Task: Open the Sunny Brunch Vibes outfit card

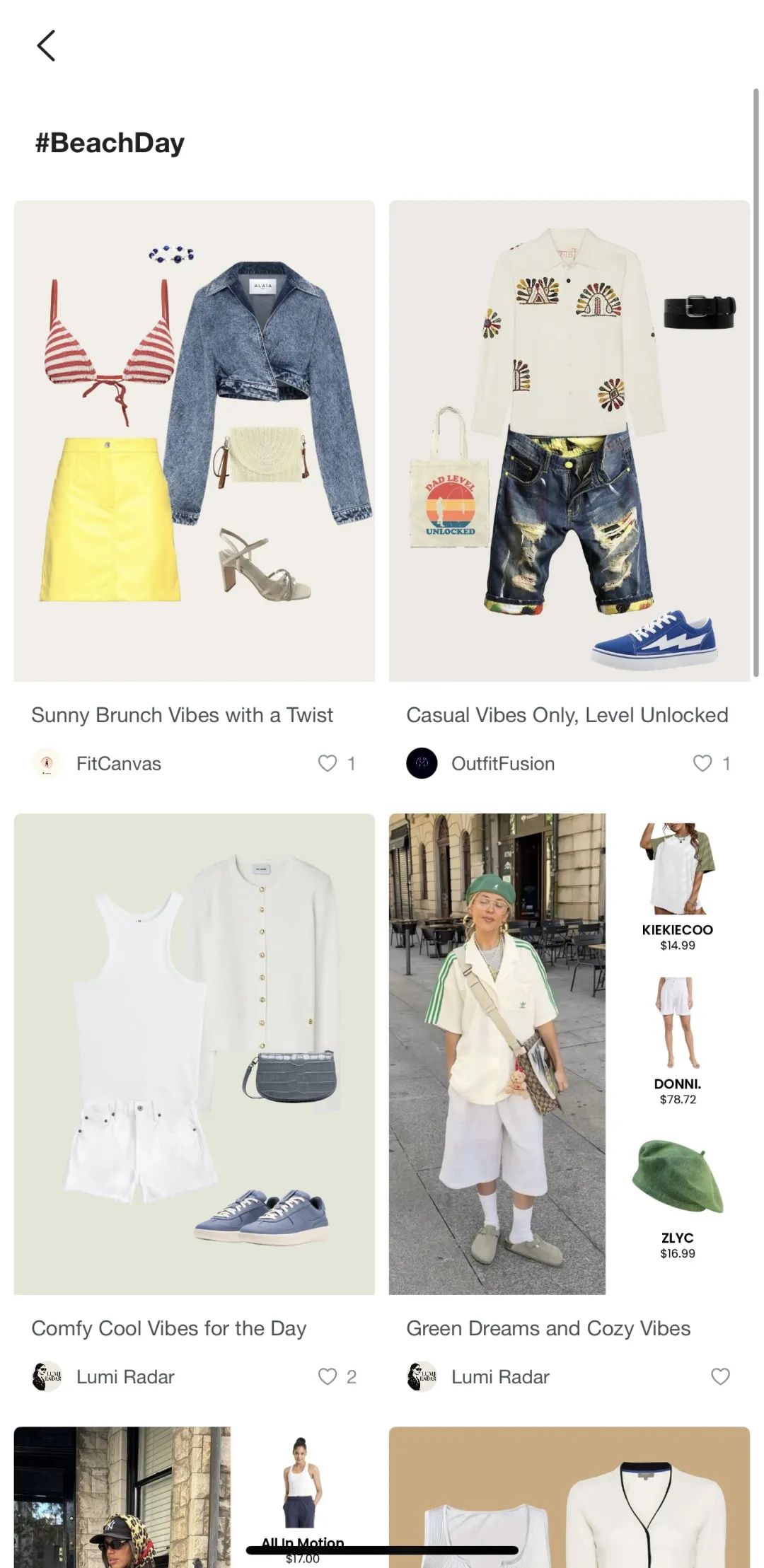Action: [x=194, y=441]
